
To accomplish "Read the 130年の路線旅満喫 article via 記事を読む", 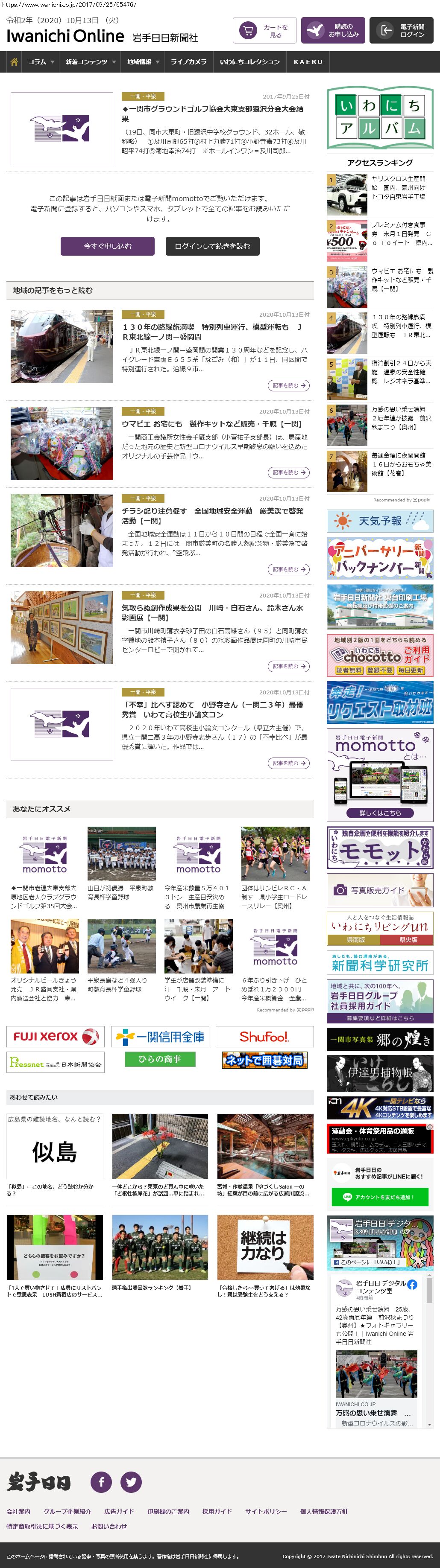I will coord(288,385).
